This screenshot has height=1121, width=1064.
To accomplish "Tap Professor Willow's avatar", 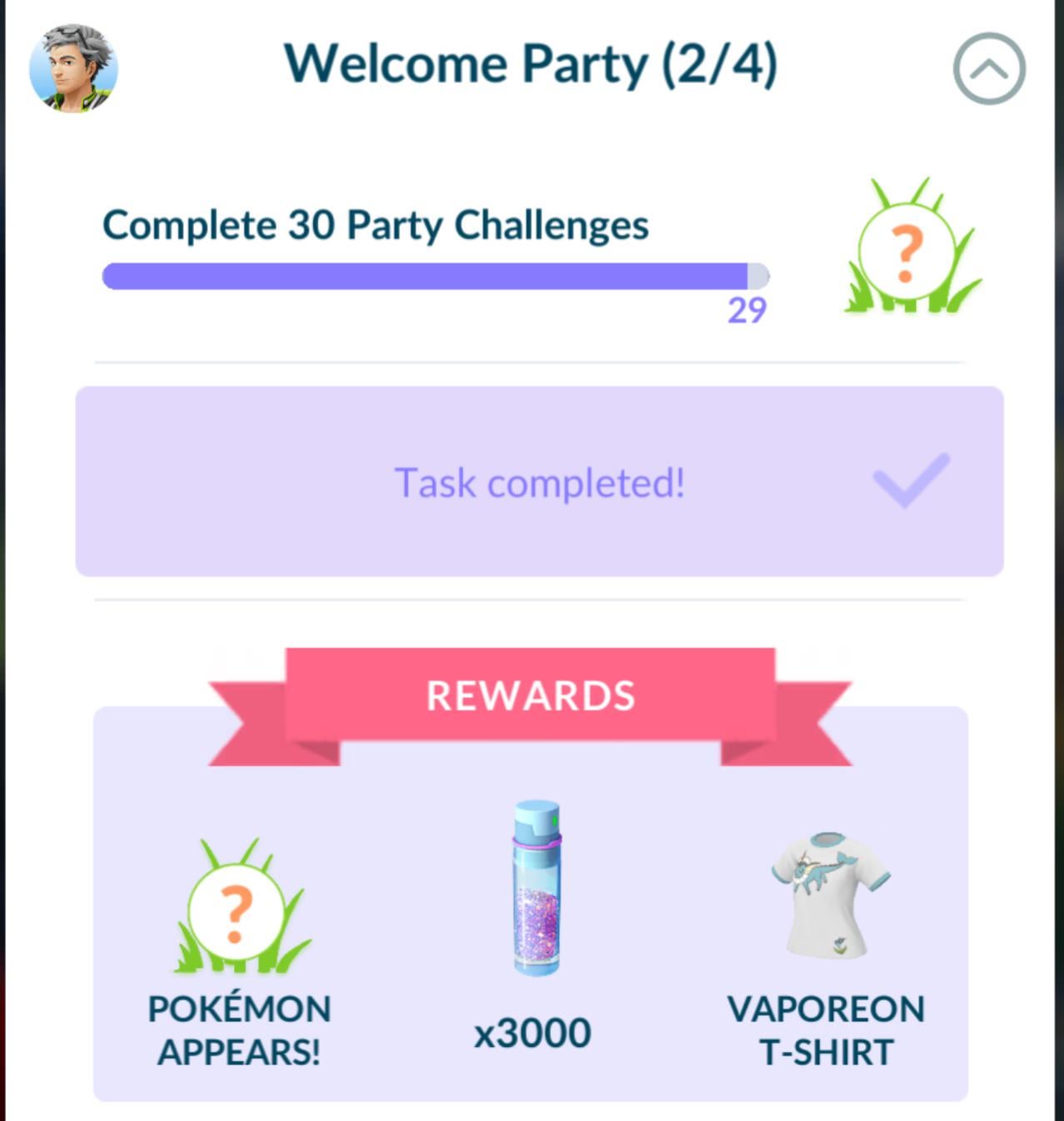I will pyautogui.click(x=73, y=68).
